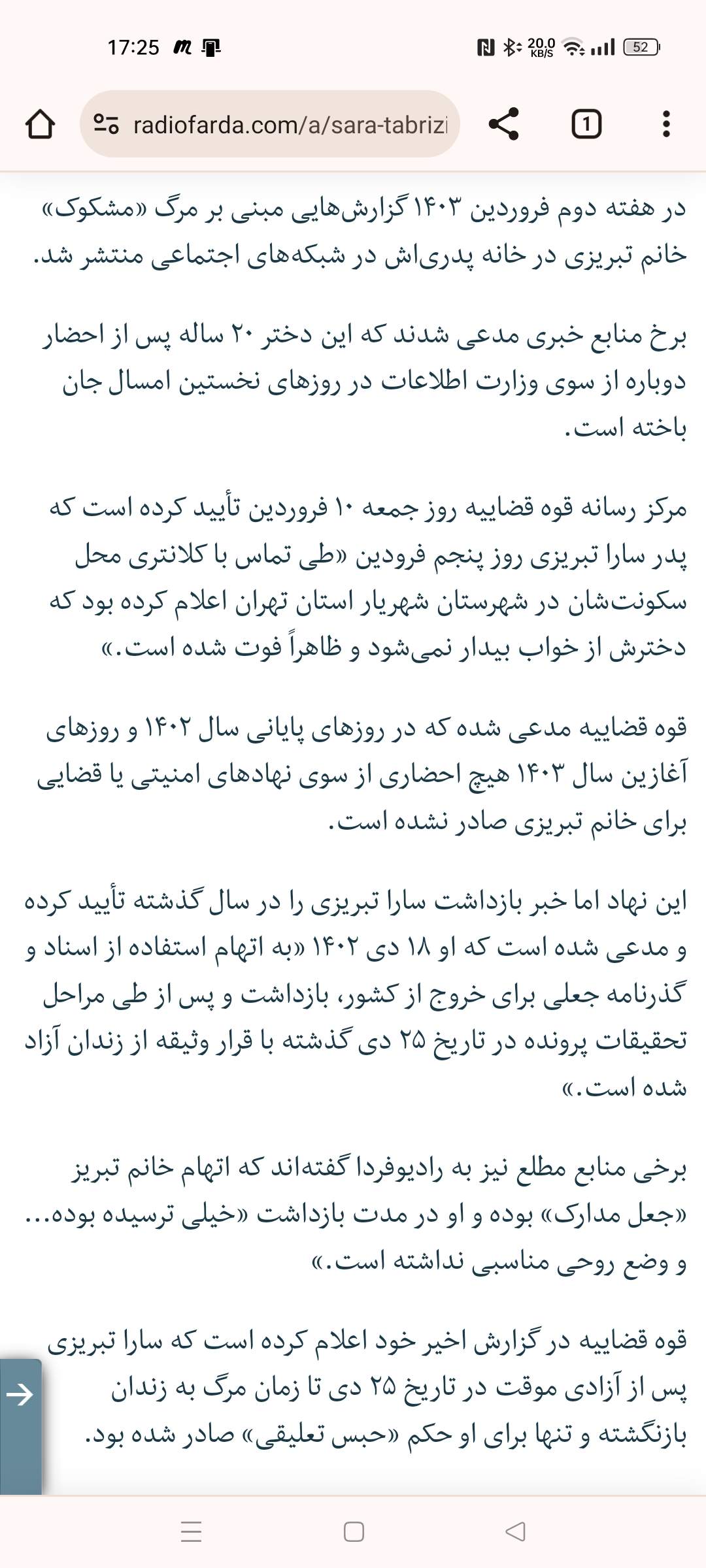Open recent apps from navigation bar
The image size is (706, 1568).
(191, 1531)
